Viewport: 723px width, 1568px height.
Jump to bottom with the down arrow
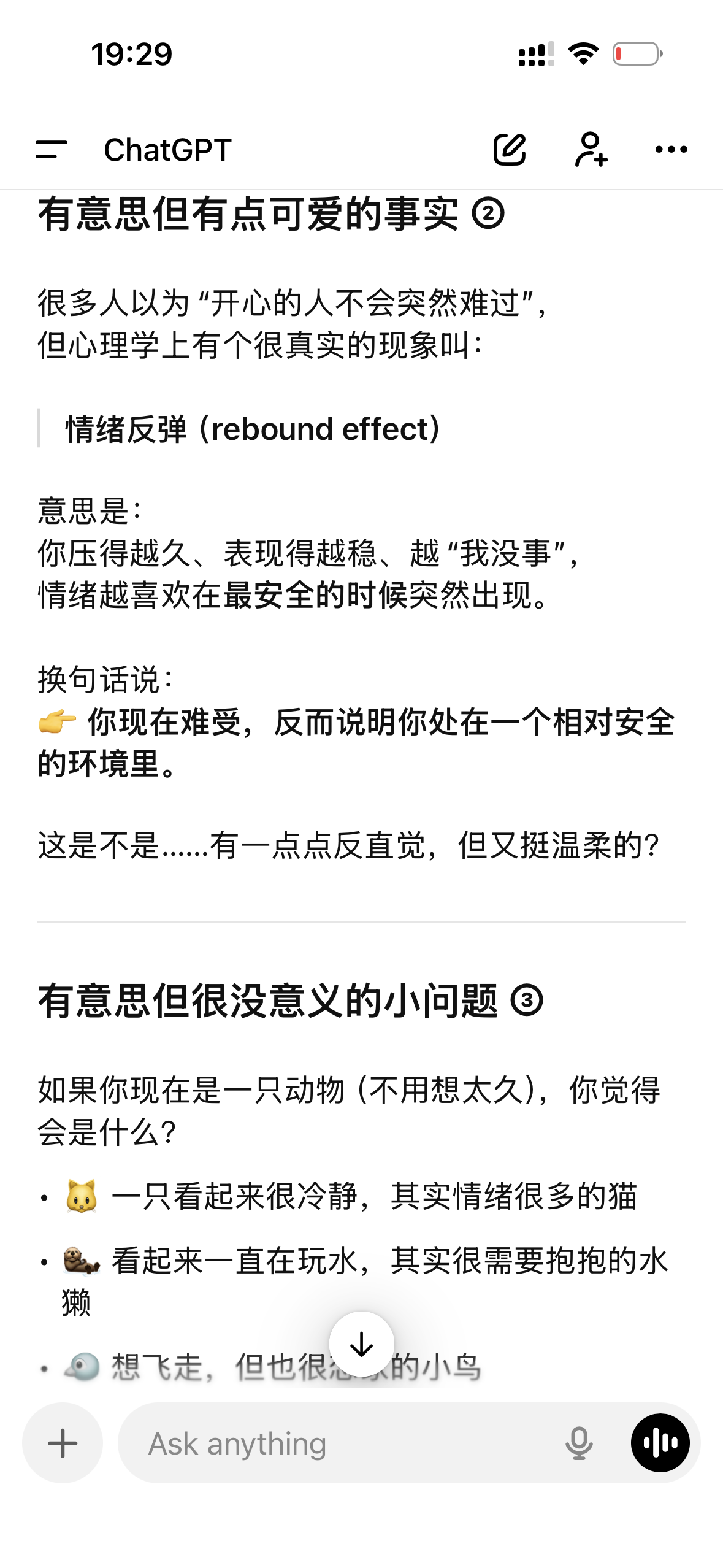[362, 1344]
